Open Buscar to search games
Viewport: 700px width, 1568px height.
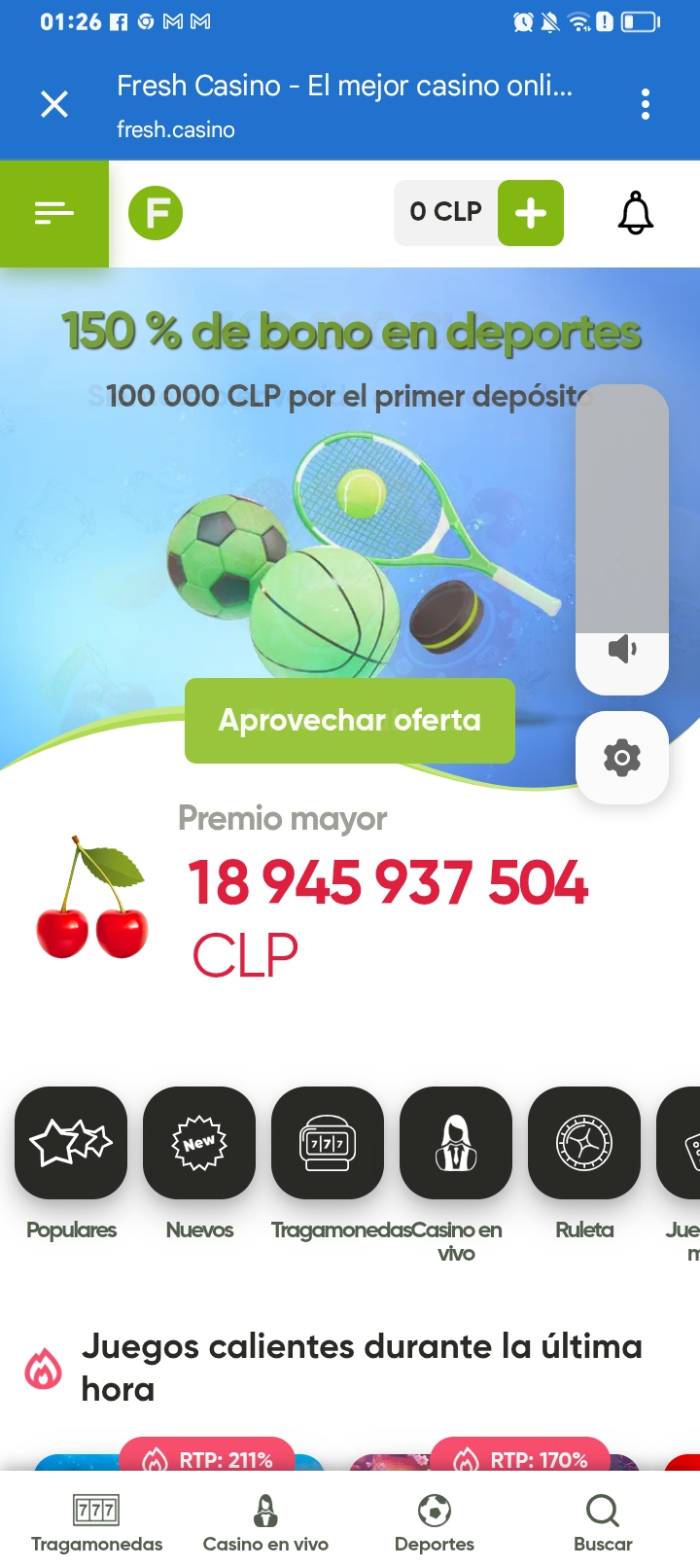(x=603, y=1523)
